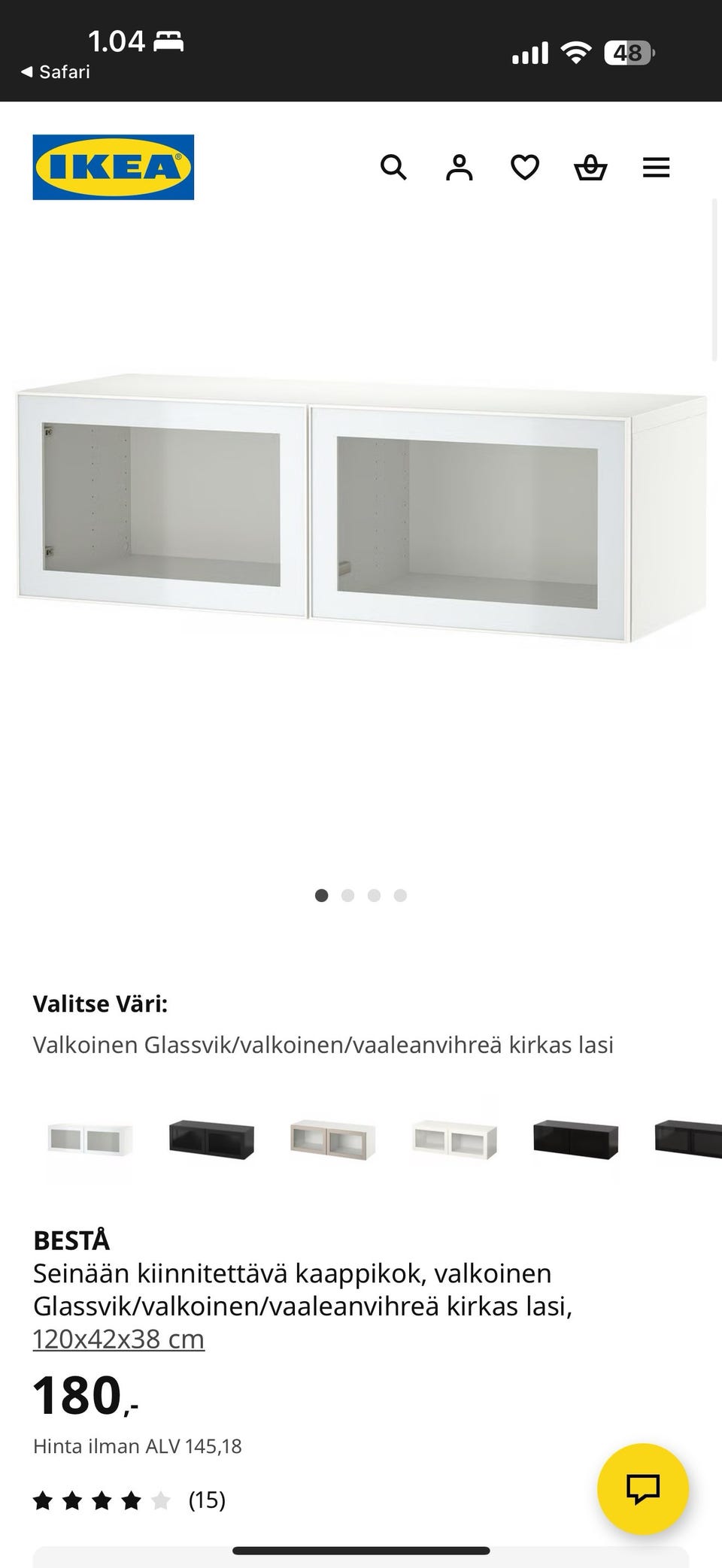Select the third carousel dot

[x=374, y=895]
